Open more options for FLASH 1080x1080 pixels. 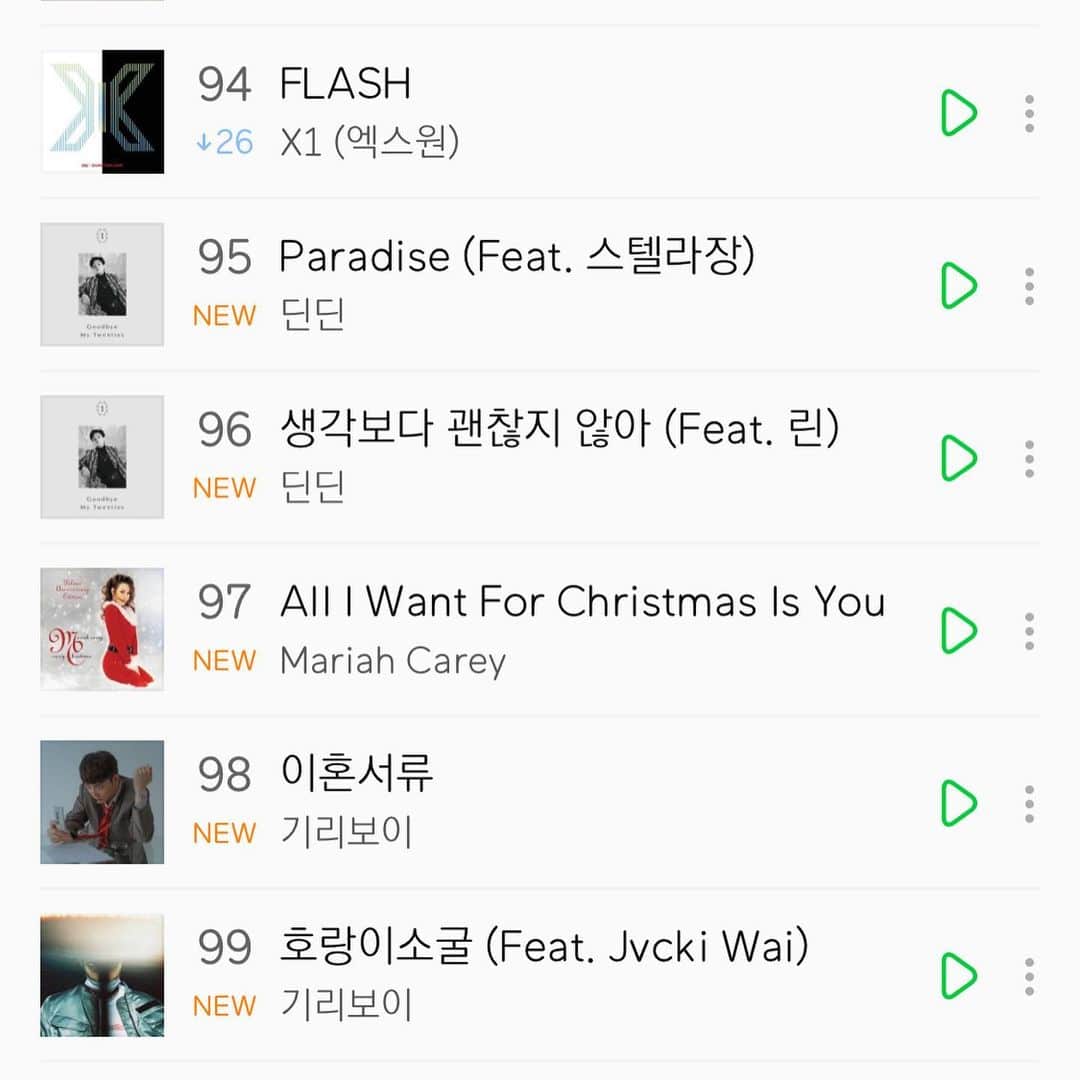pos(1029,113)
